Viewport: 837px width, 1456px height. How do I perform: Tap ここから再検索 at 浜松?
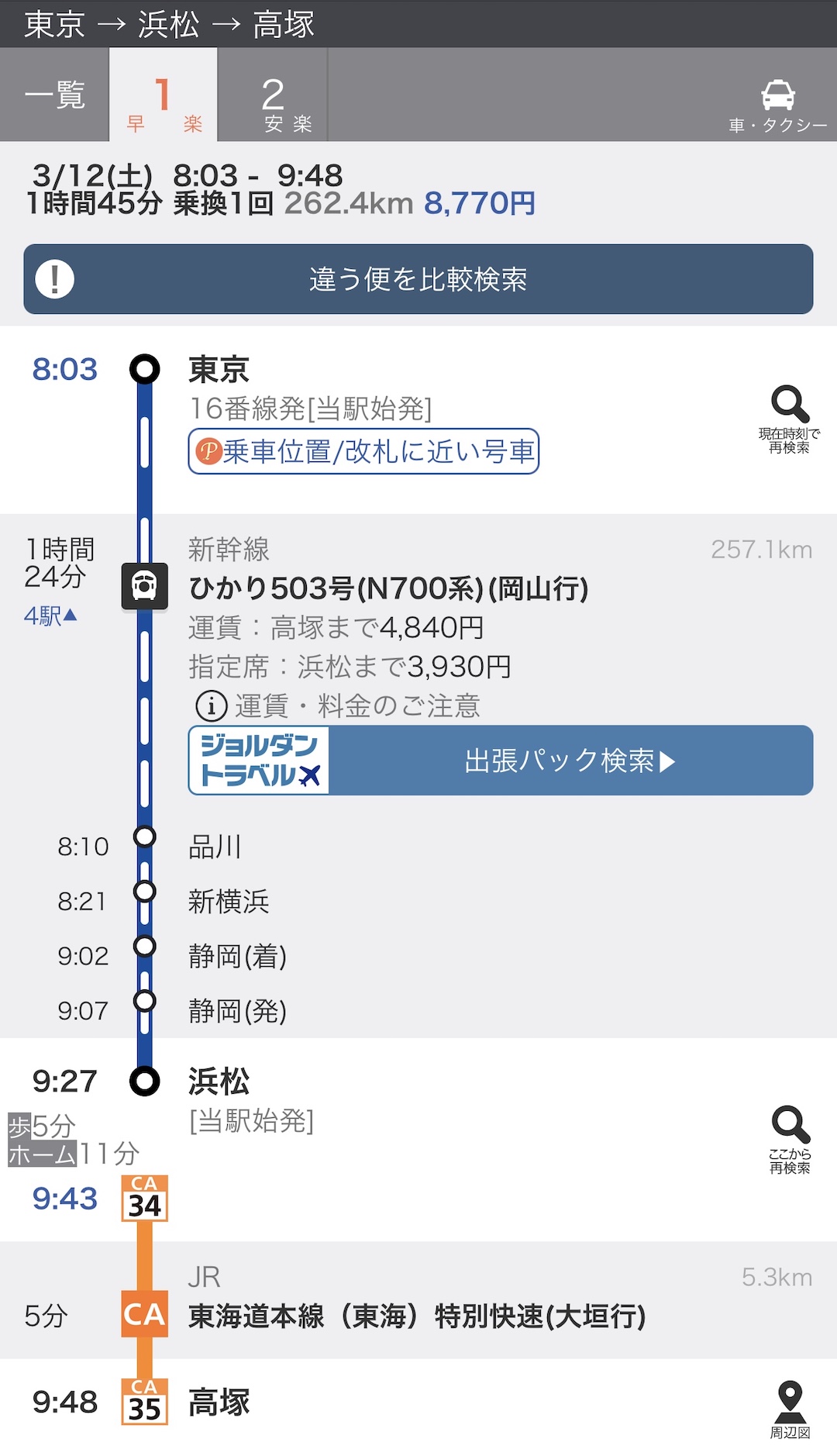pyautogui.click(x=789, y=1140)
